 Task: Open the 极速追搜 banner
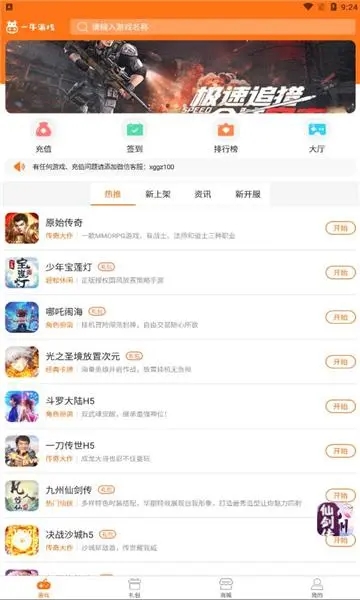tap(180, 77)
